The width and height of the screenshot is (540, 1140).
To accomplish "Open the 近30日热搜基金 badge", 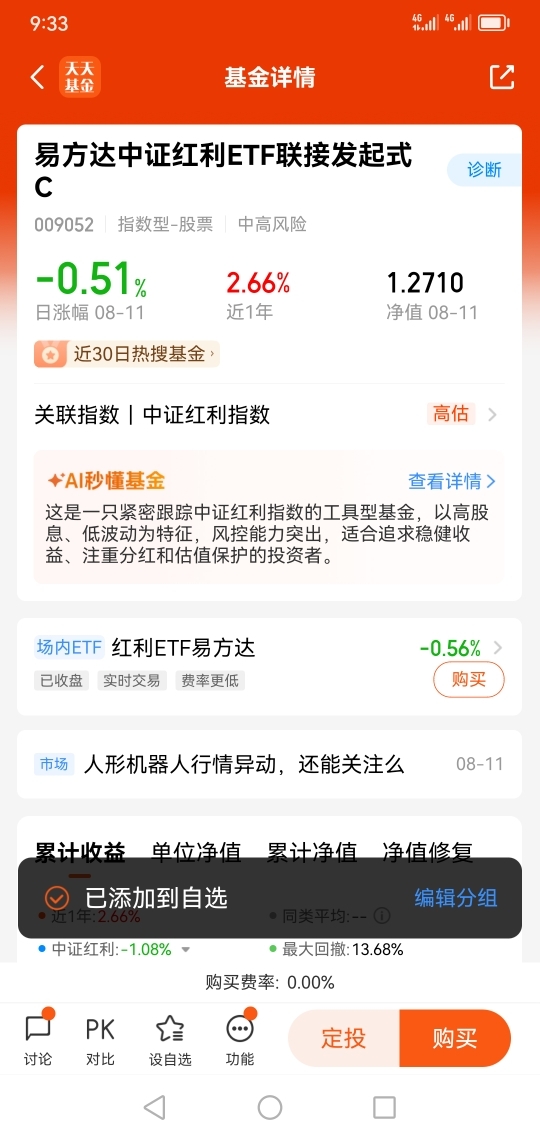I will (126, 355).
